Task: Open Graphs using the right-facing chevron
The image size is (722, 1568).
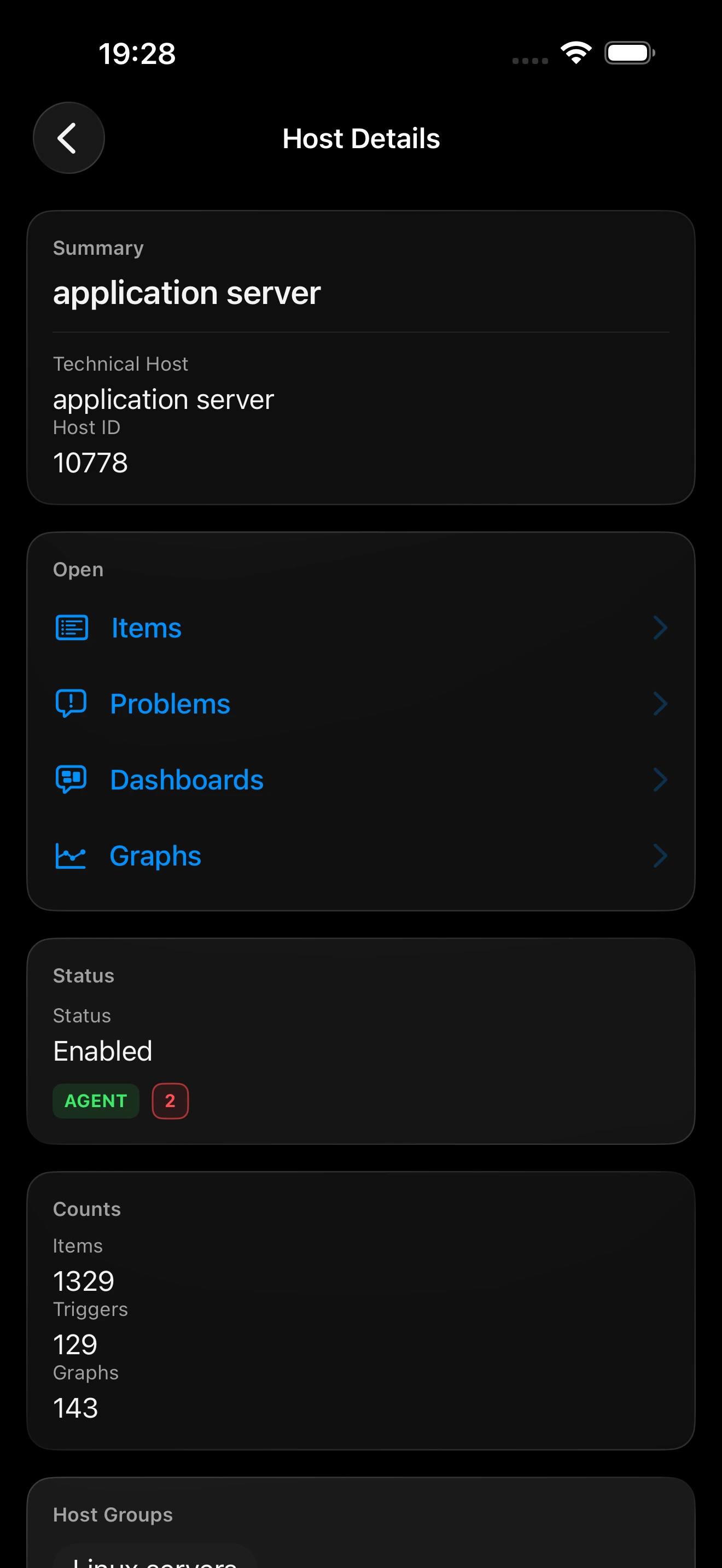Action: [661, 855]
